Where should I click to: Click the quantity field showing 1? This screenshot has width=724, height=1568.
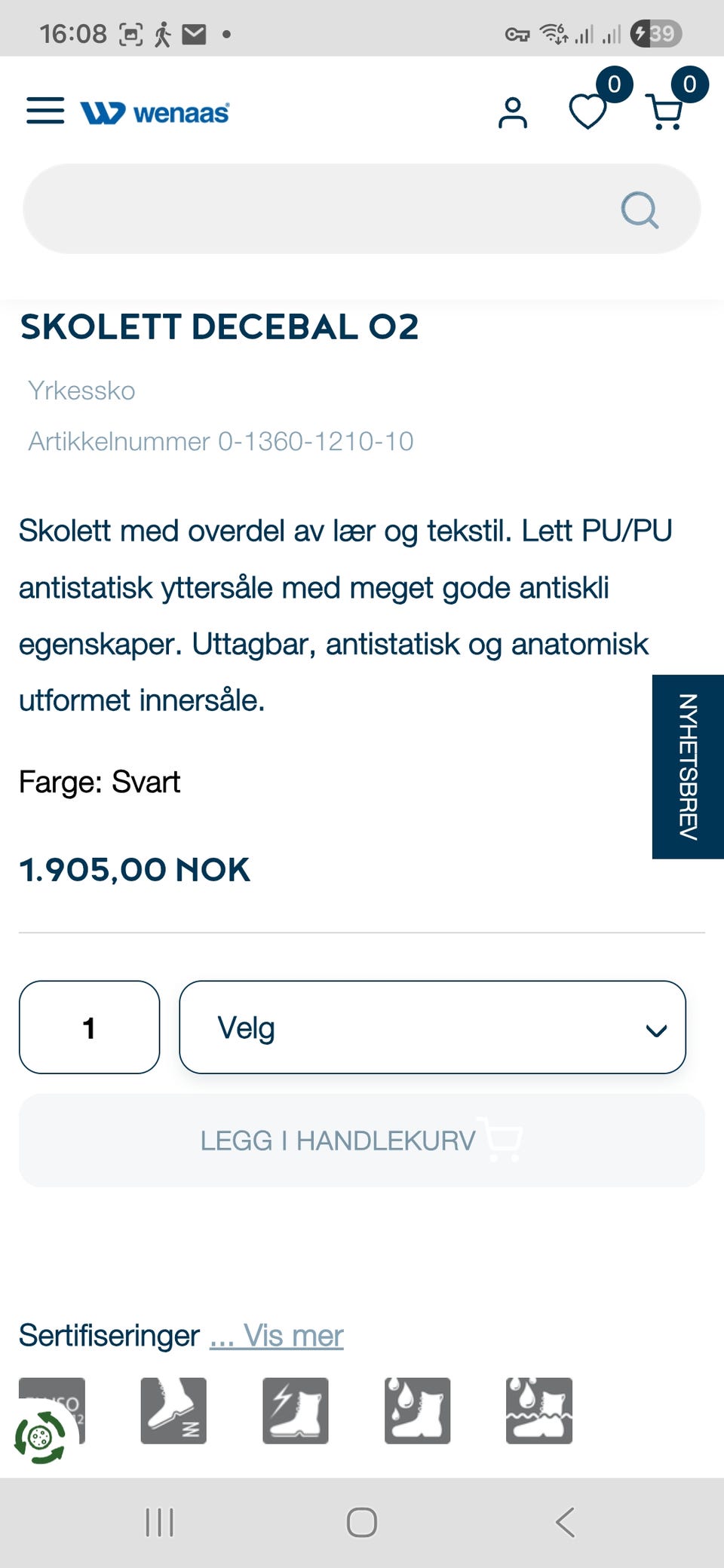[x=89, y=1027]
